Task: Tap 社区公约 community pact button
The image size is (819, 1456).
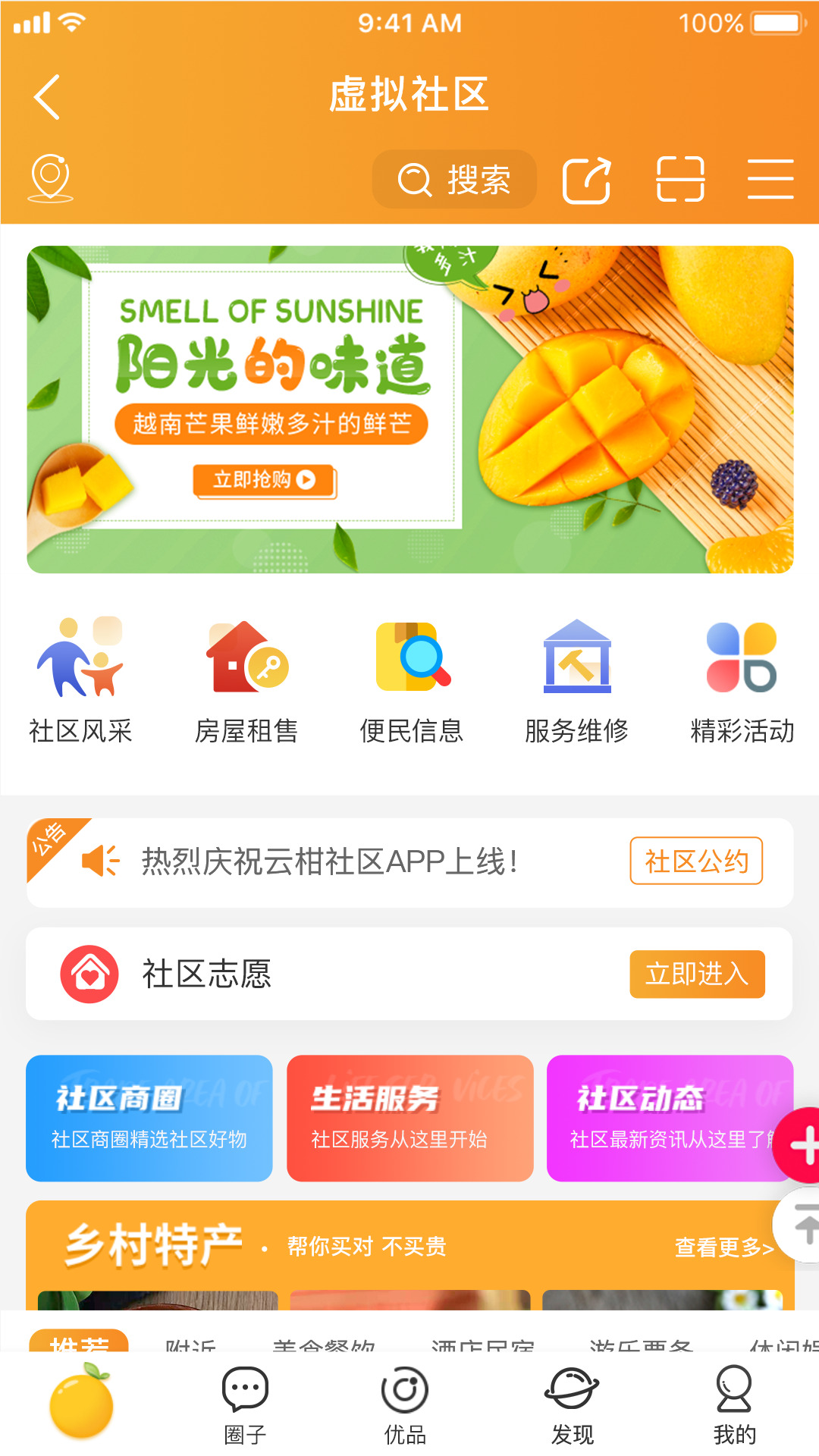Action: click(695, 861)
